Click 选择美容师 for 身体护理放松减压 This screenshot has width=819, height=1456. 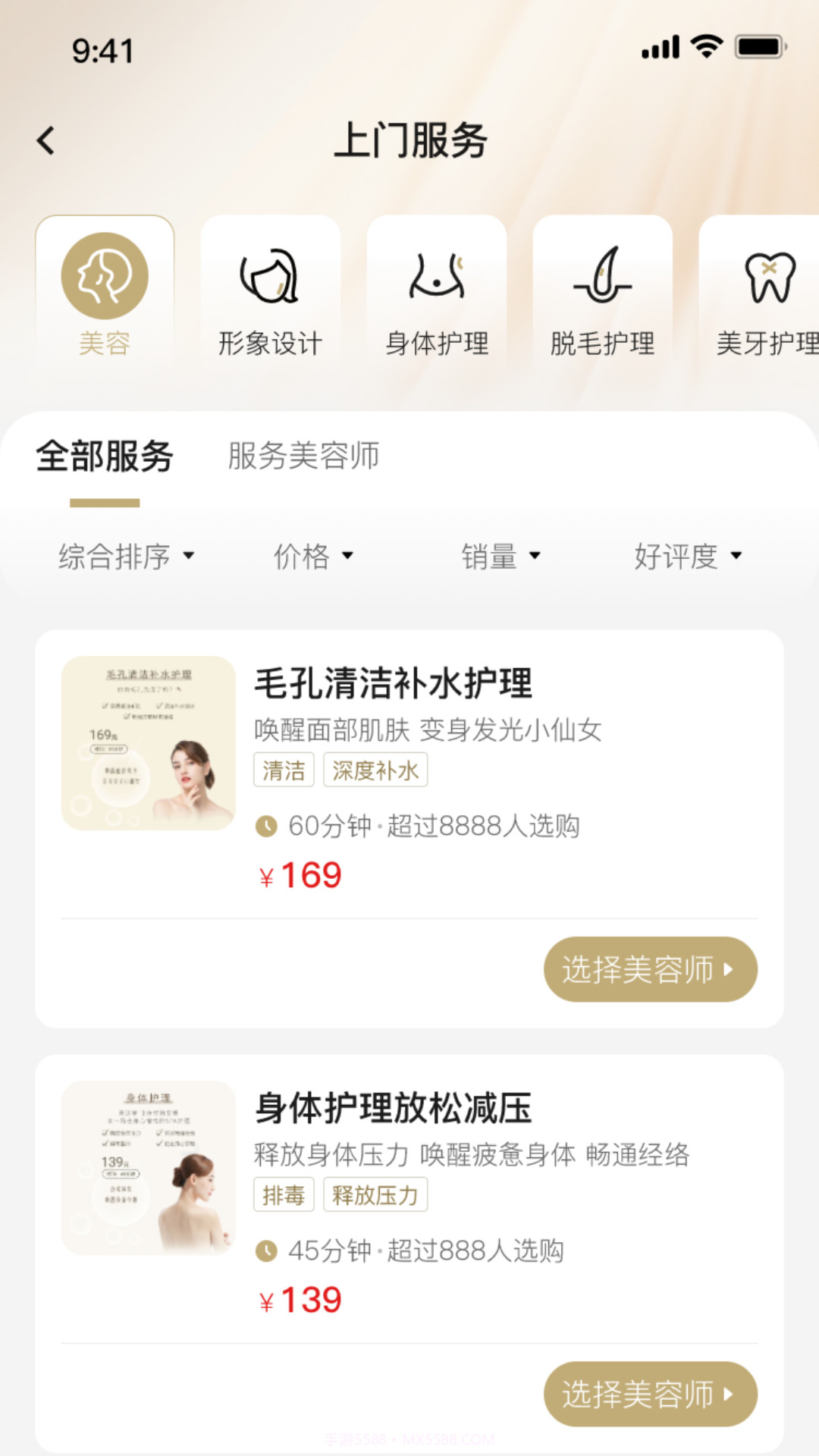coord(651,1394)
